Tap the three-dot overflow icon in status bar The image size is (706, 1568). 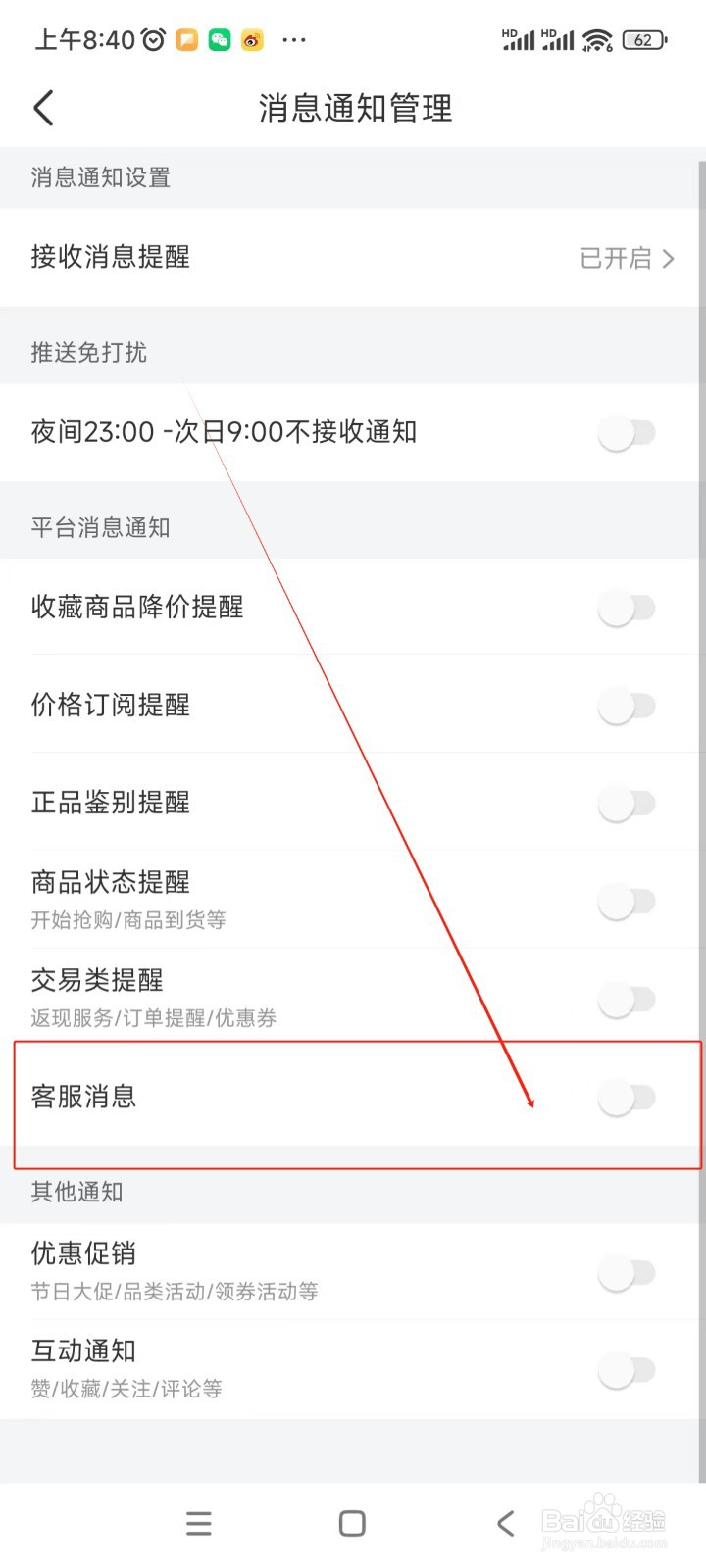[295, 40]
